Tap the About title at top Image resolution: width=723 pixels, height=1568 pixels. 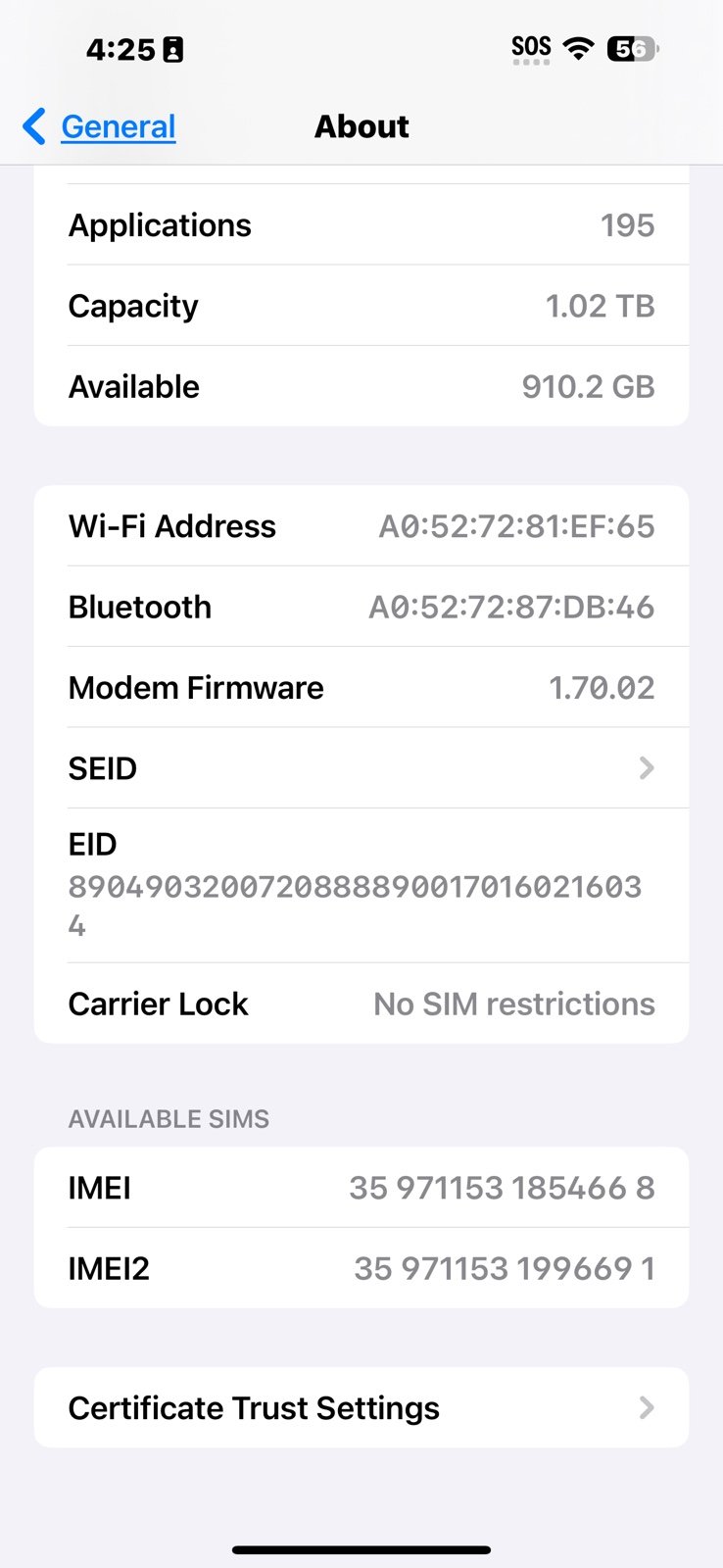(x=361, y=125)
